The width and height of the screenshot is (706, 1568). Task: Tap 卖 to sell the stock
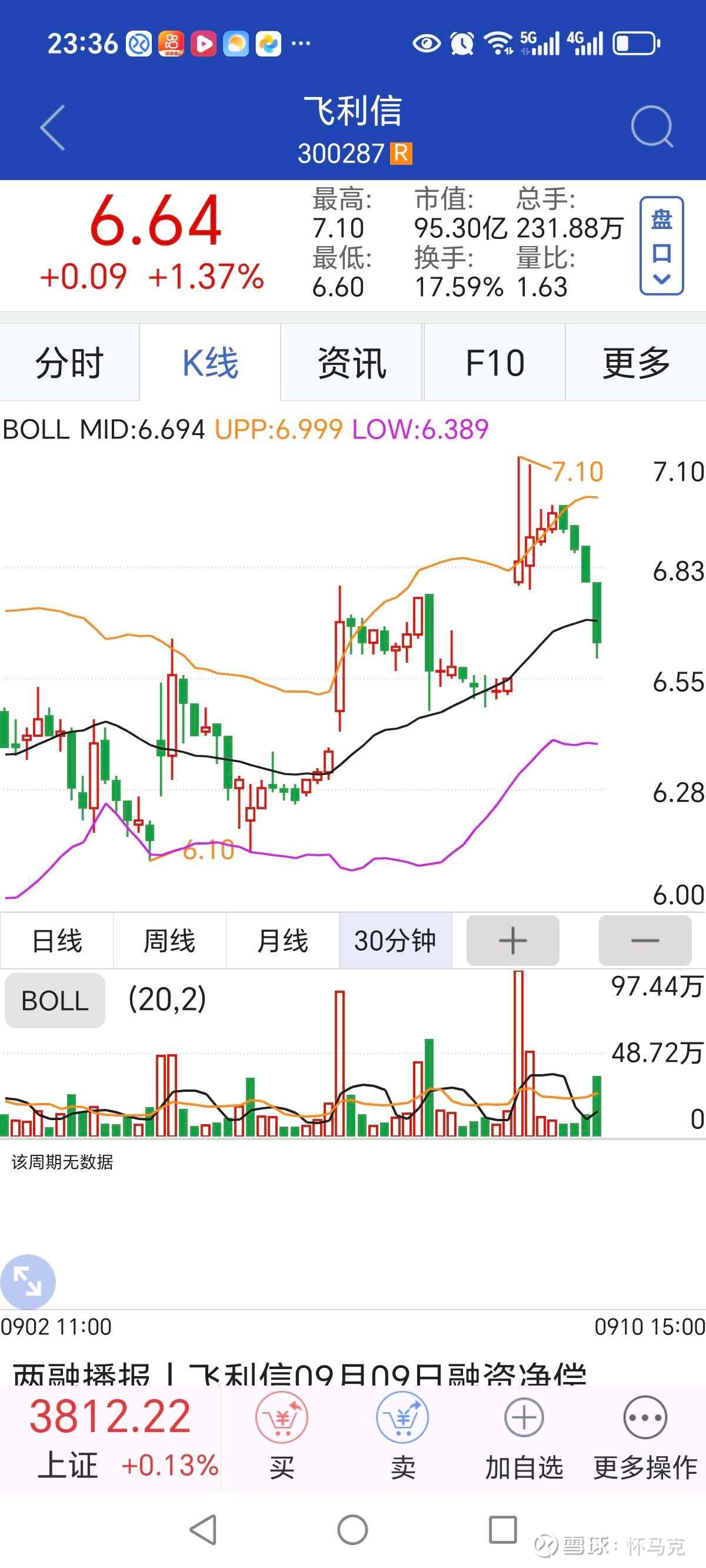click(x=402, y=1438)
